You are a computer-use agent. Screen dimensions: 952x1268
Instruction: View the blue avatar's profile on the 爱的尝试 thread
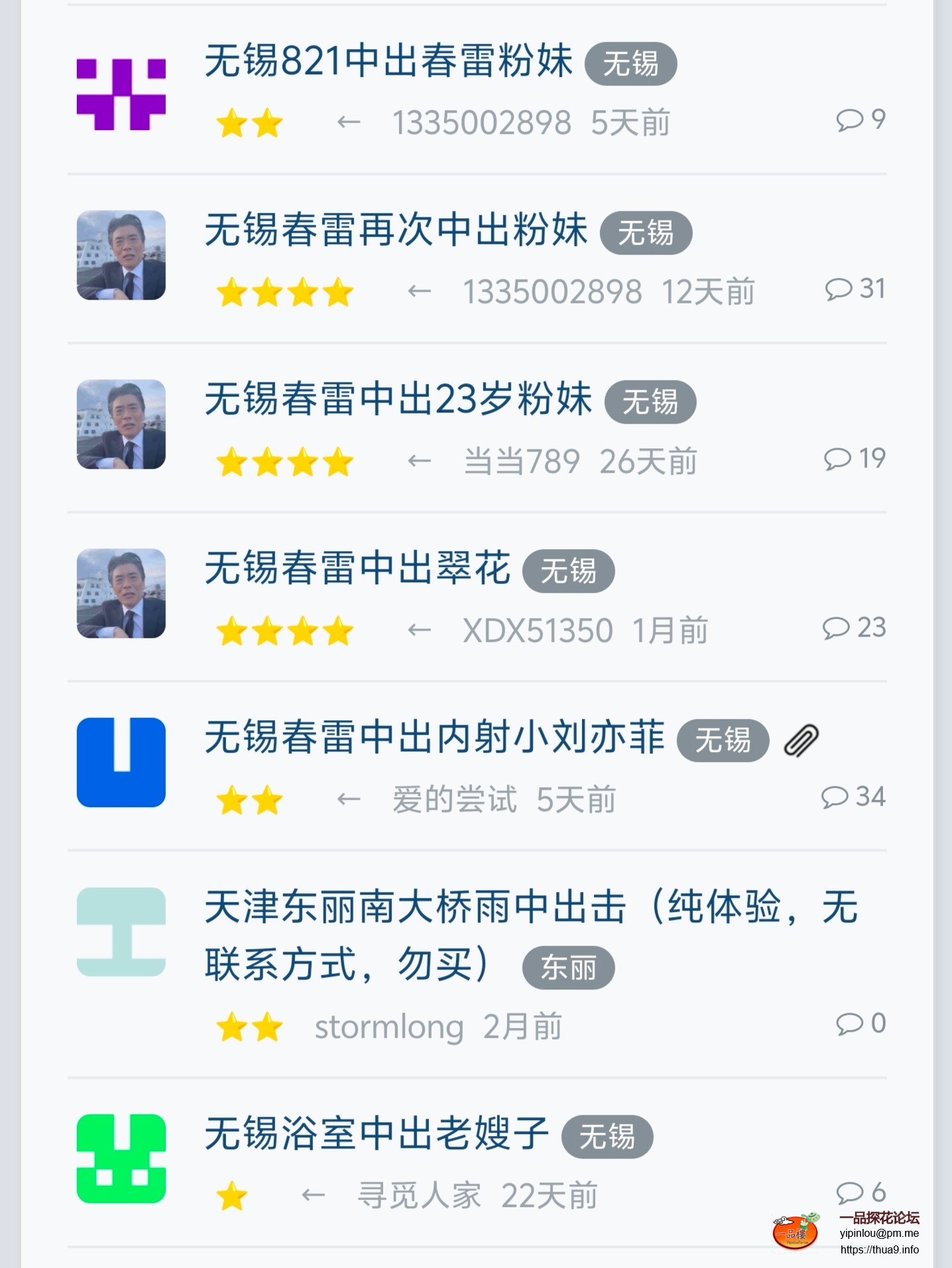coord(121,762)
